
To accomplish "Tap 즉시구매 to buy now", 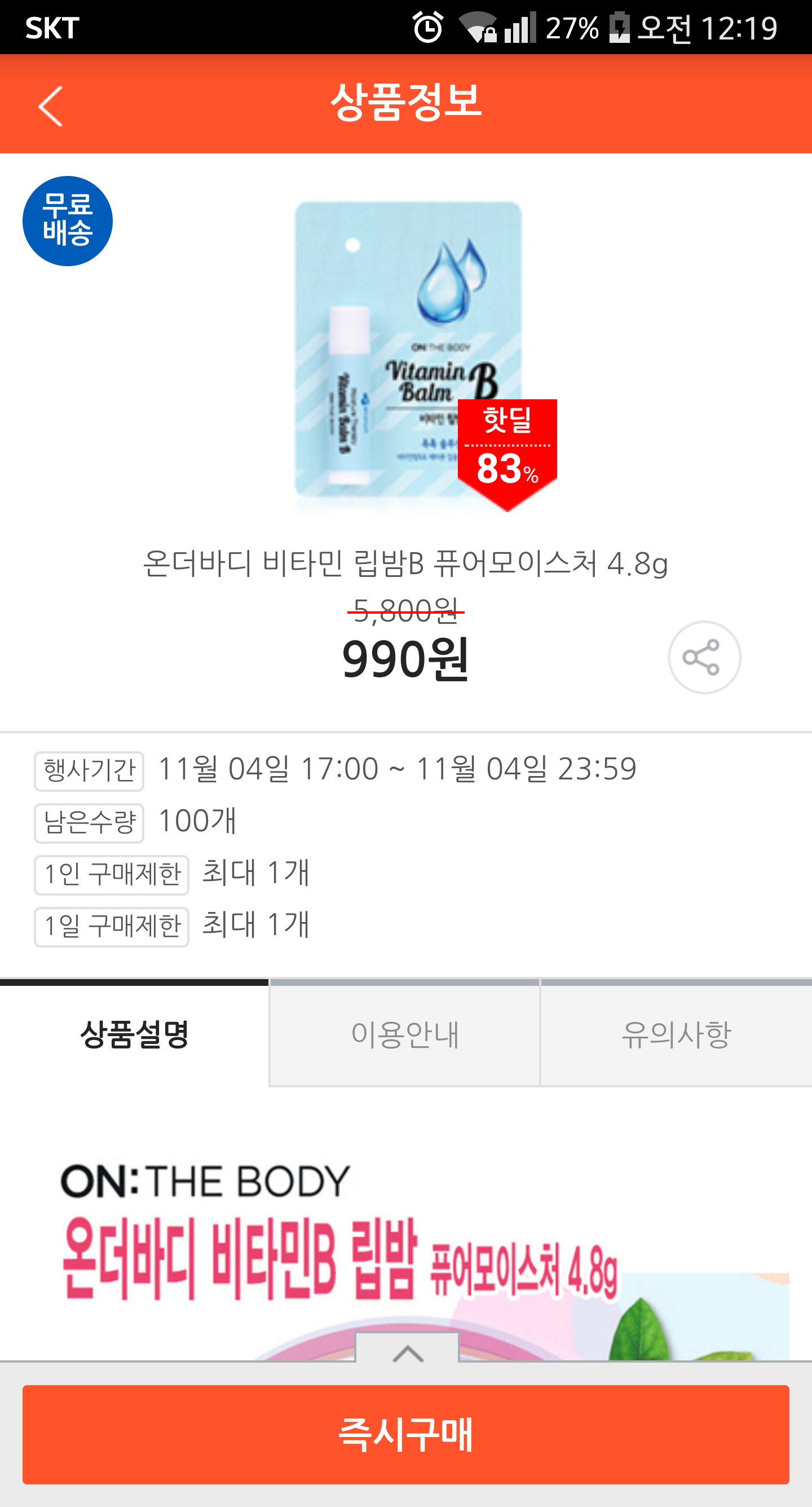I will [x=406, y=1434].
